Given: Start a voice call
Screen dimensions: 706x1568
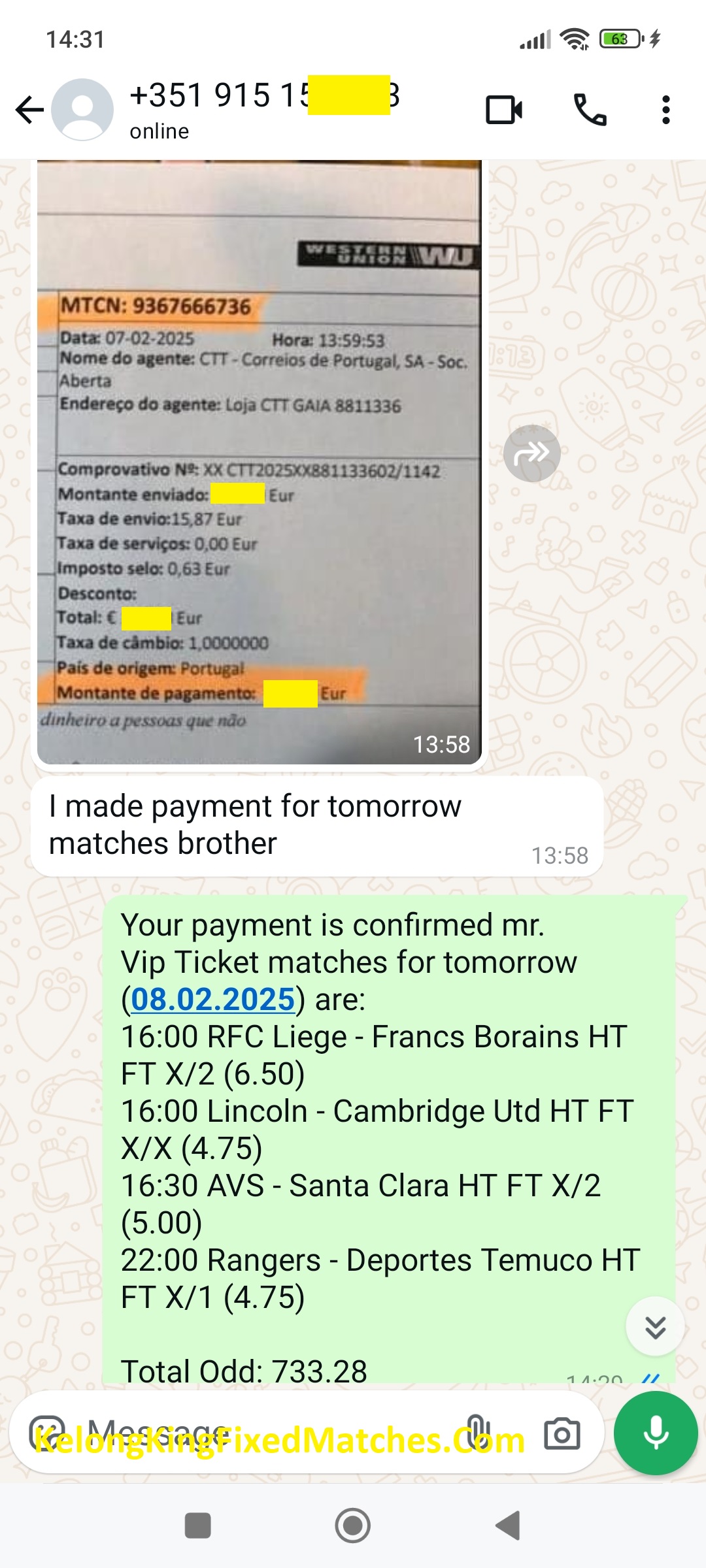Looking at the screenshot, I should pyautogui.click(x=590, y=110).
